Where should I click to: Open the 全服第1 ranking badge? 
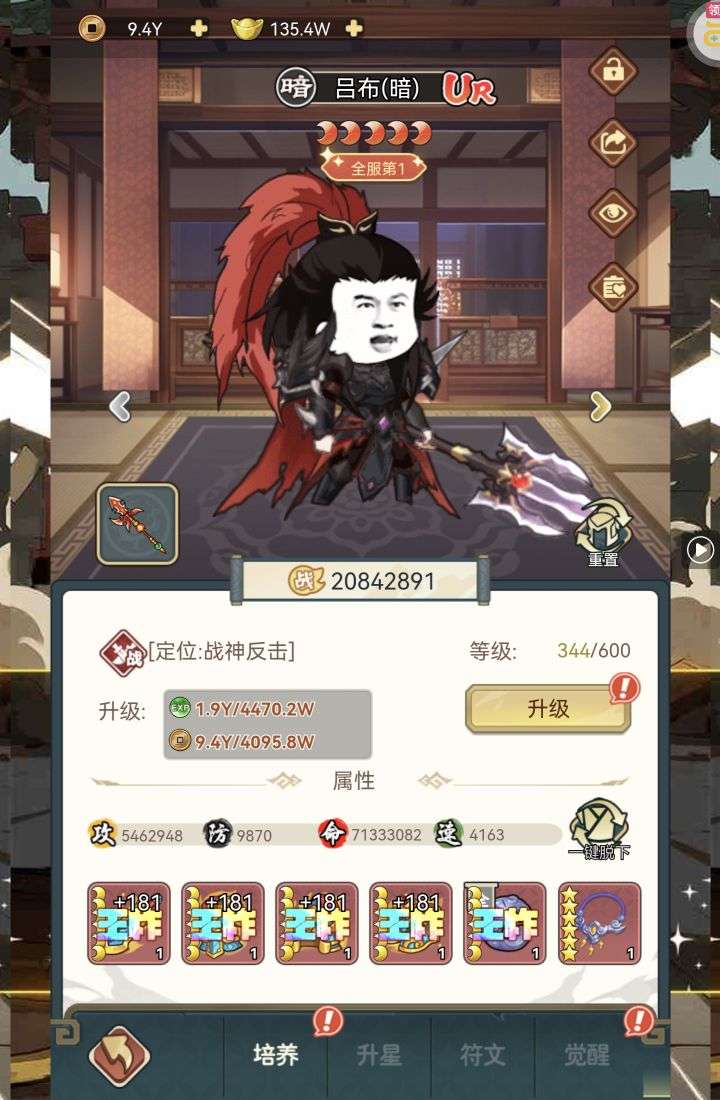(x=373, y=168)
